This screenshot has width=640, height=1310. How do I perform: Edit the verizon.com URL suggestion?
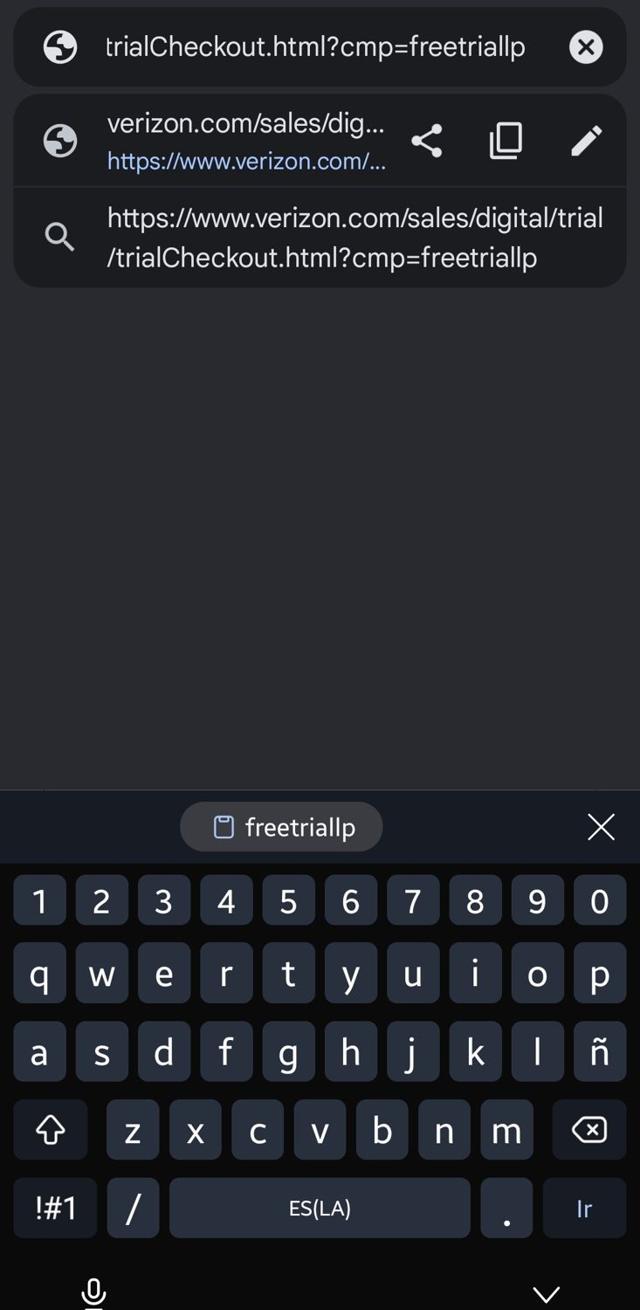tap(586, 141)
